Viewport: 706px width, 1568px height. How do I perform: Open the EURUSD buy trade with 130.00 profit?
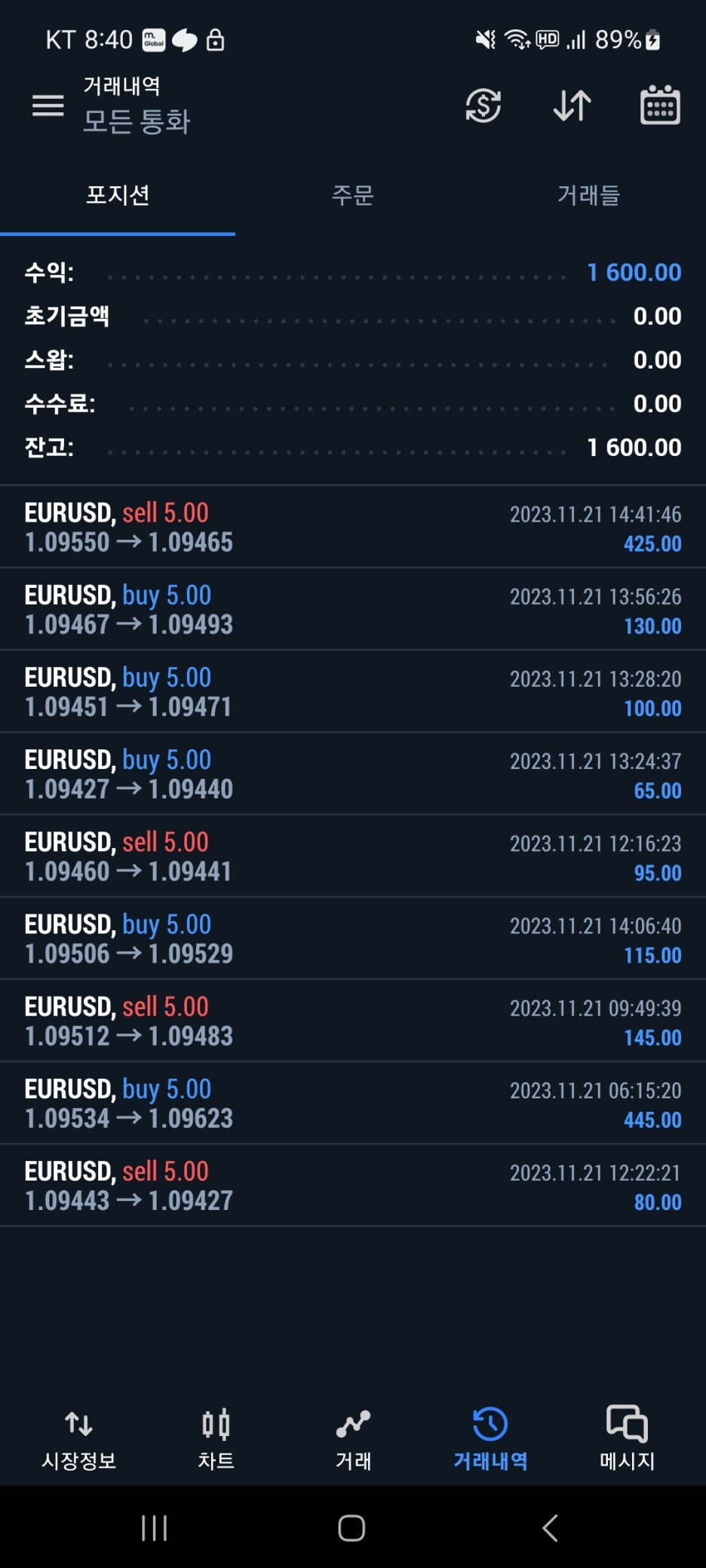pos(353,609)
